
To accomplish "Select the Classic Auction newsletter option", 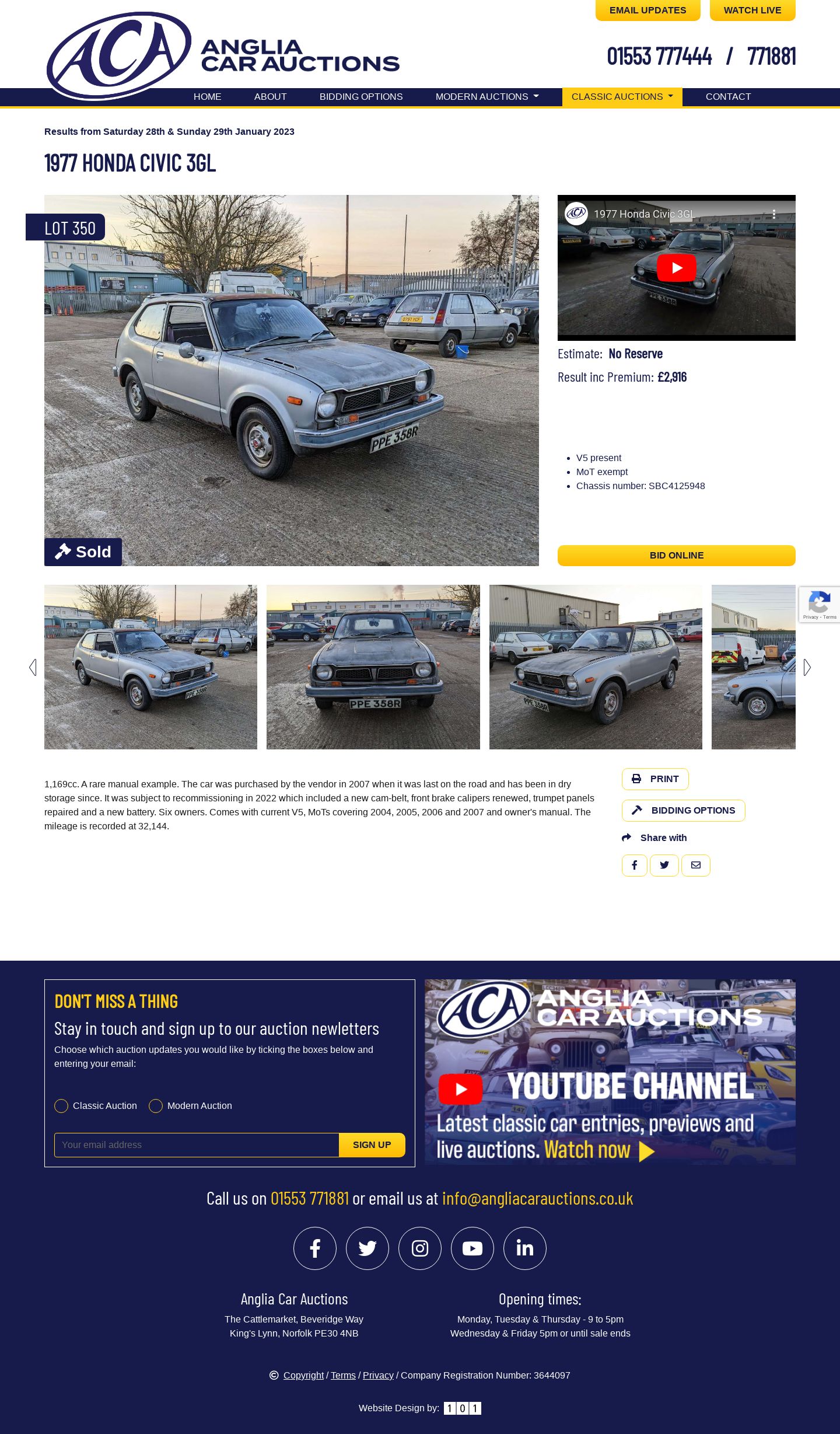I will 61,1106.
